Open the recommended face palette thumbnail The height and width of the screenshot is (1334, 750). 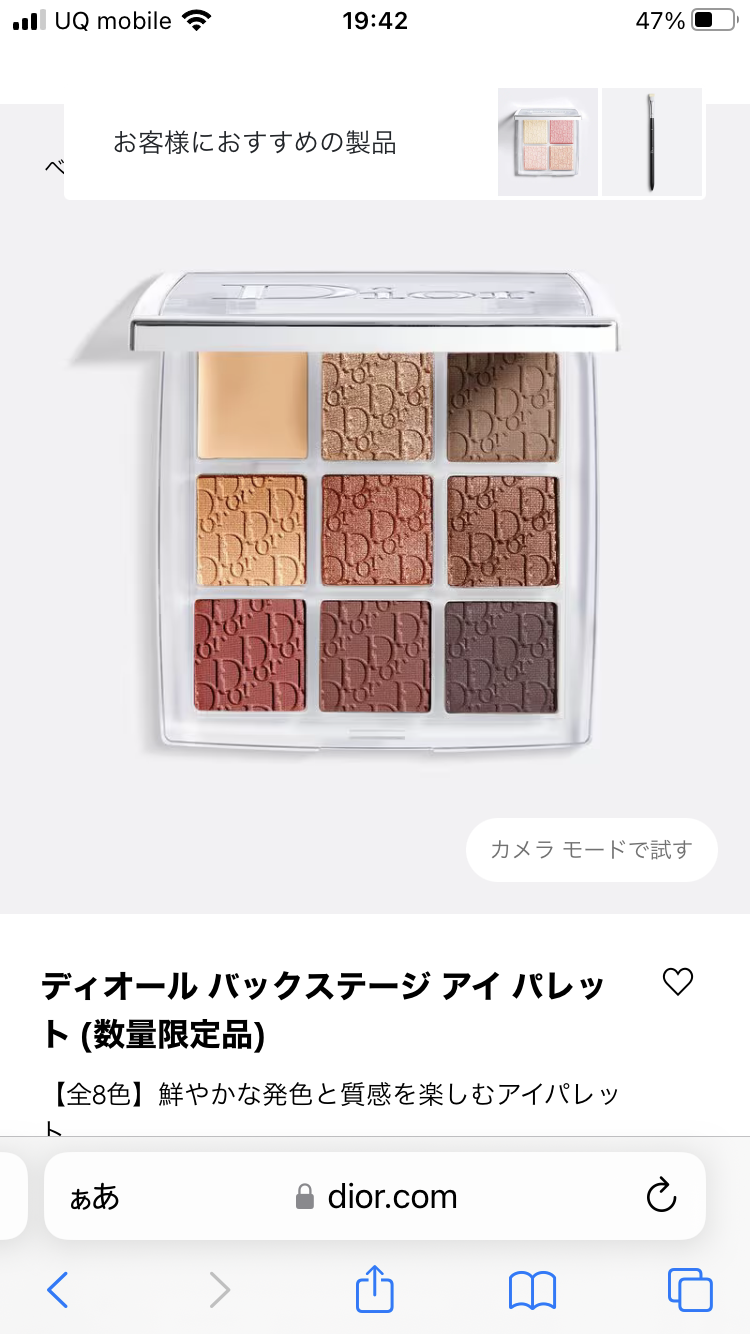[x=547, y=142]
